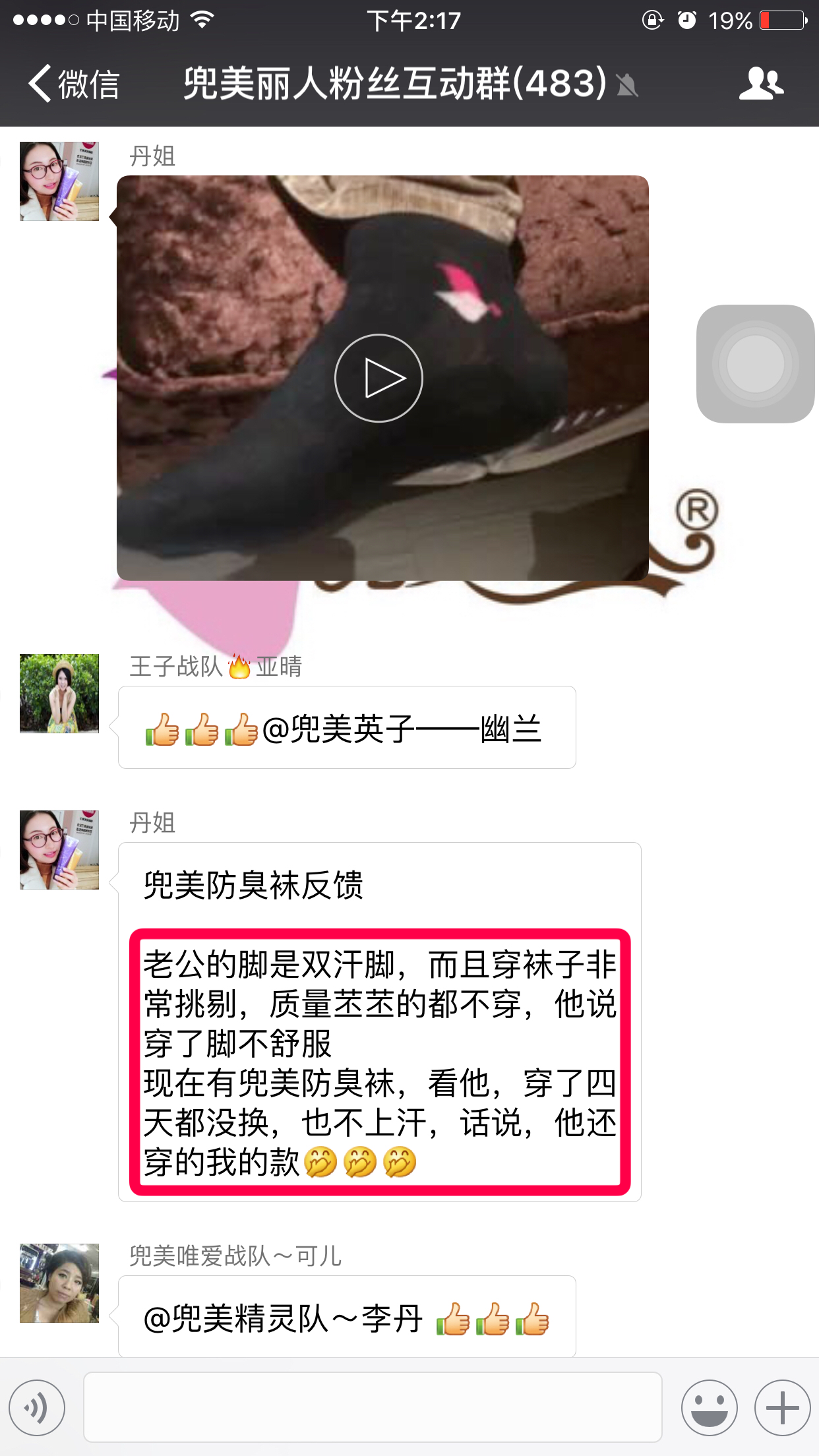Open the emoji sticker panel
819x1456 pixels.
tap(709, 1407)
